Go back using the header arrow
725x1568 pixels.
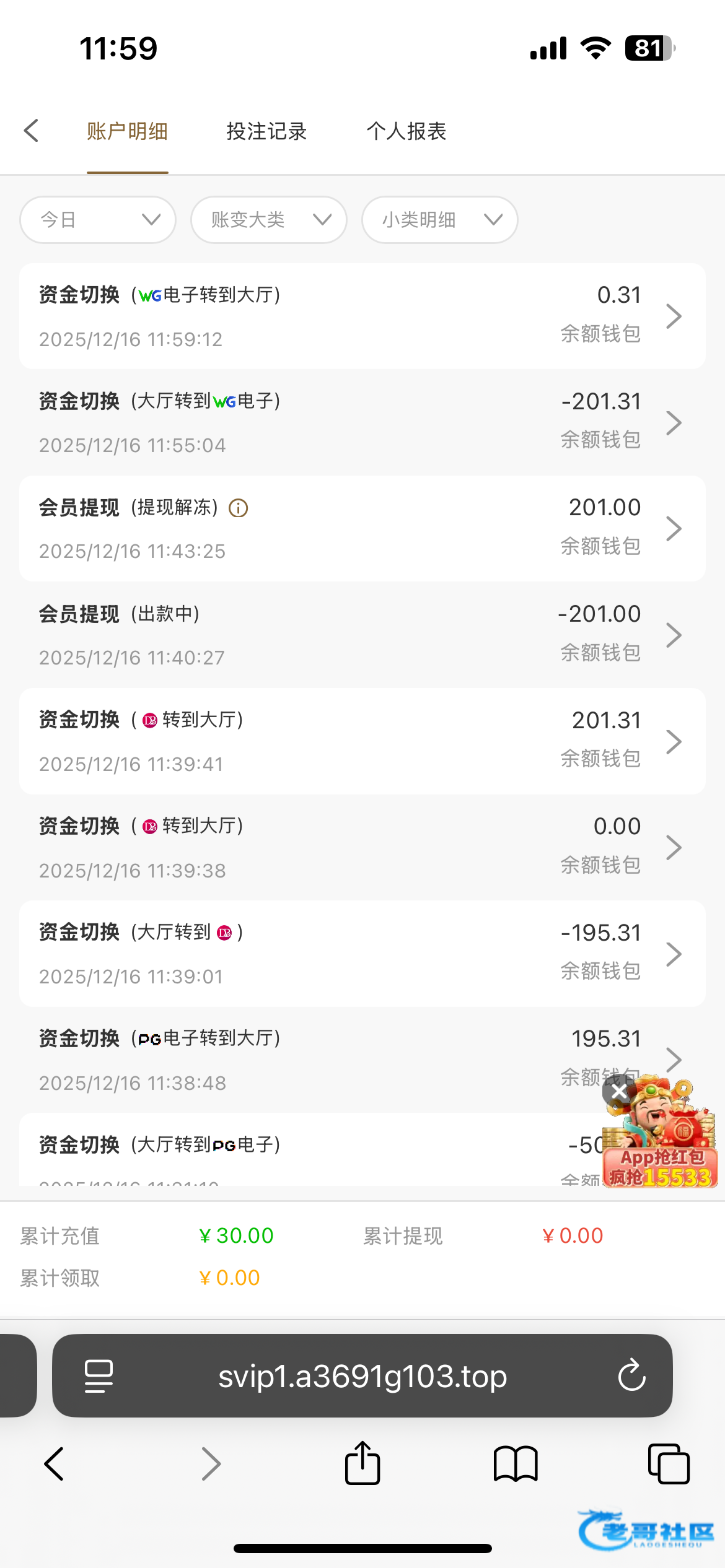click(31, 131)
